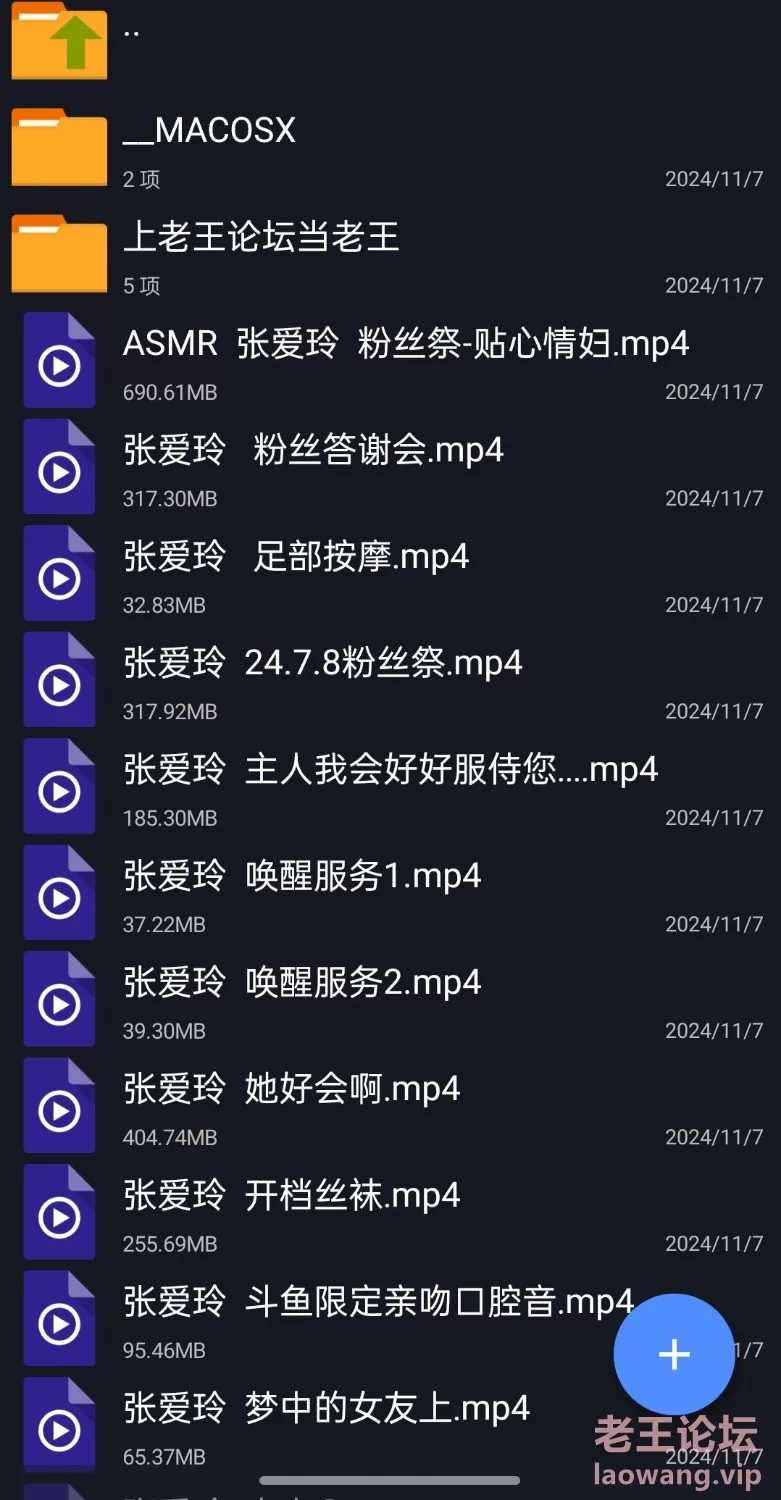
Task: Tap the blue plus floating button
Action: coord(674,1354)
